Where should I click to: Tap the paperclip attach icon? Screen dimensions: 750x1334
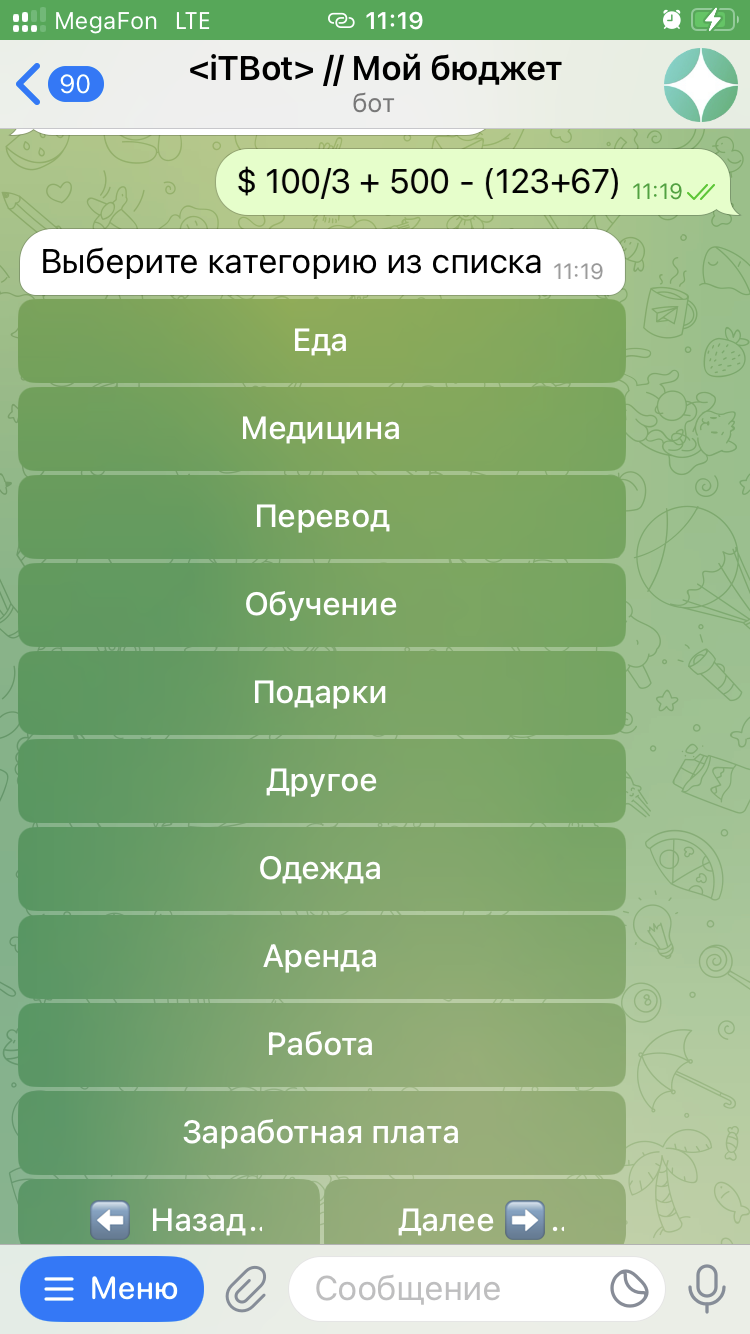tap(246, 1289)
